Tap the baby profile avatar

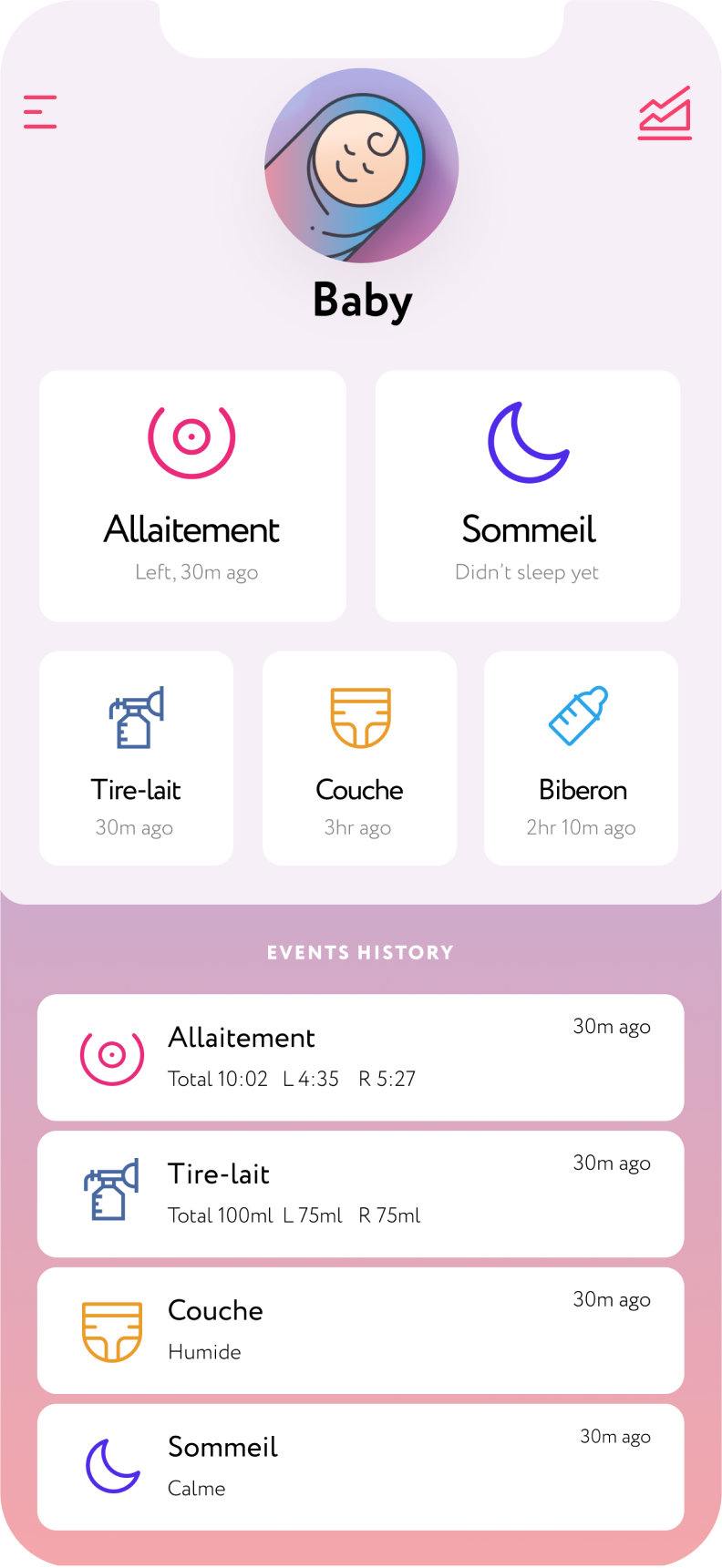tap(361, 166)
